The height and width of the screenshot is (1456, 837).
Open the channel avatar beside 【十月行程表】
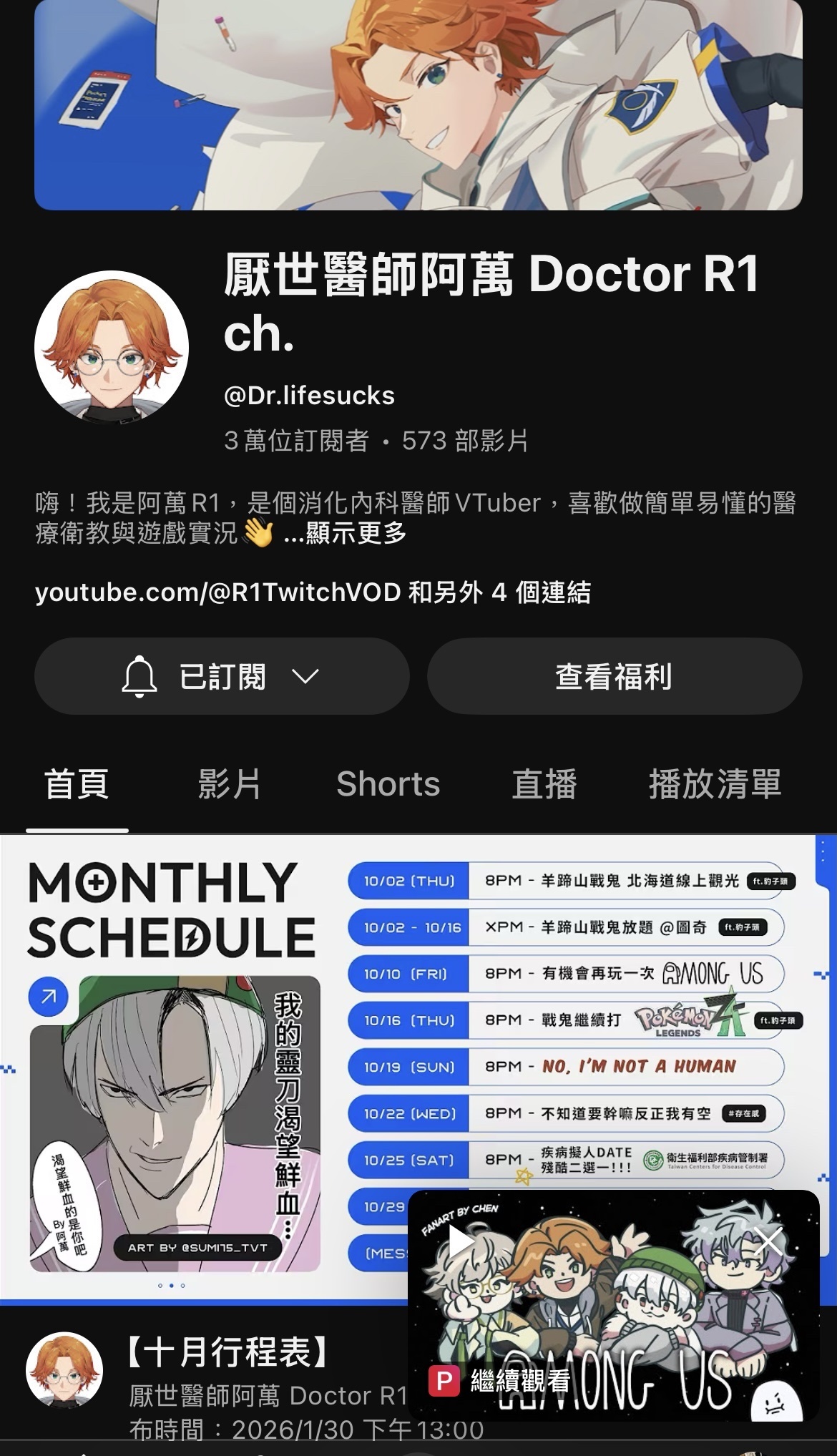tap(64, 1369)
